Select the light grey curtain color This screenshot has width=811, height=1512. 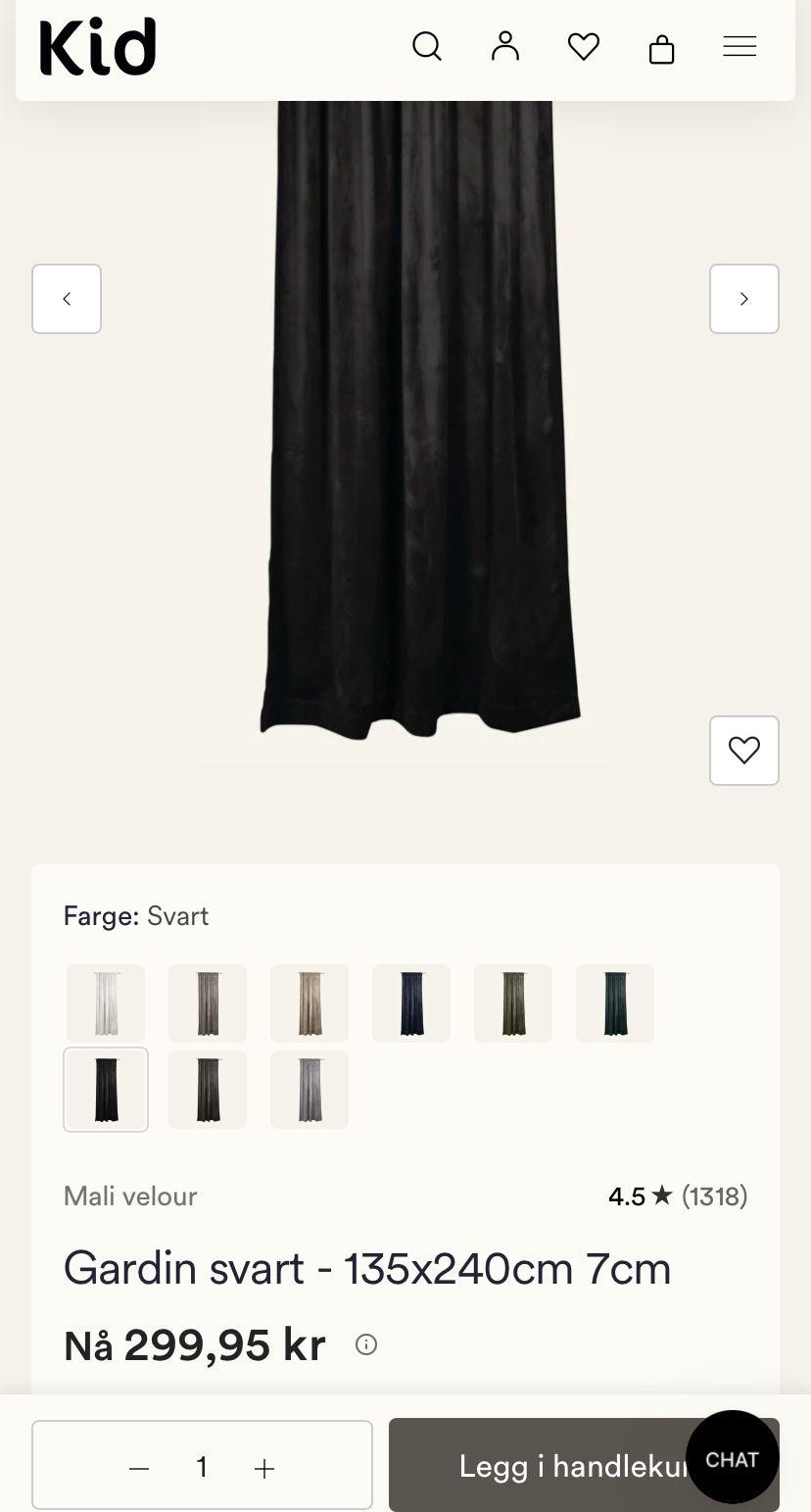[x=310, y=1090]
